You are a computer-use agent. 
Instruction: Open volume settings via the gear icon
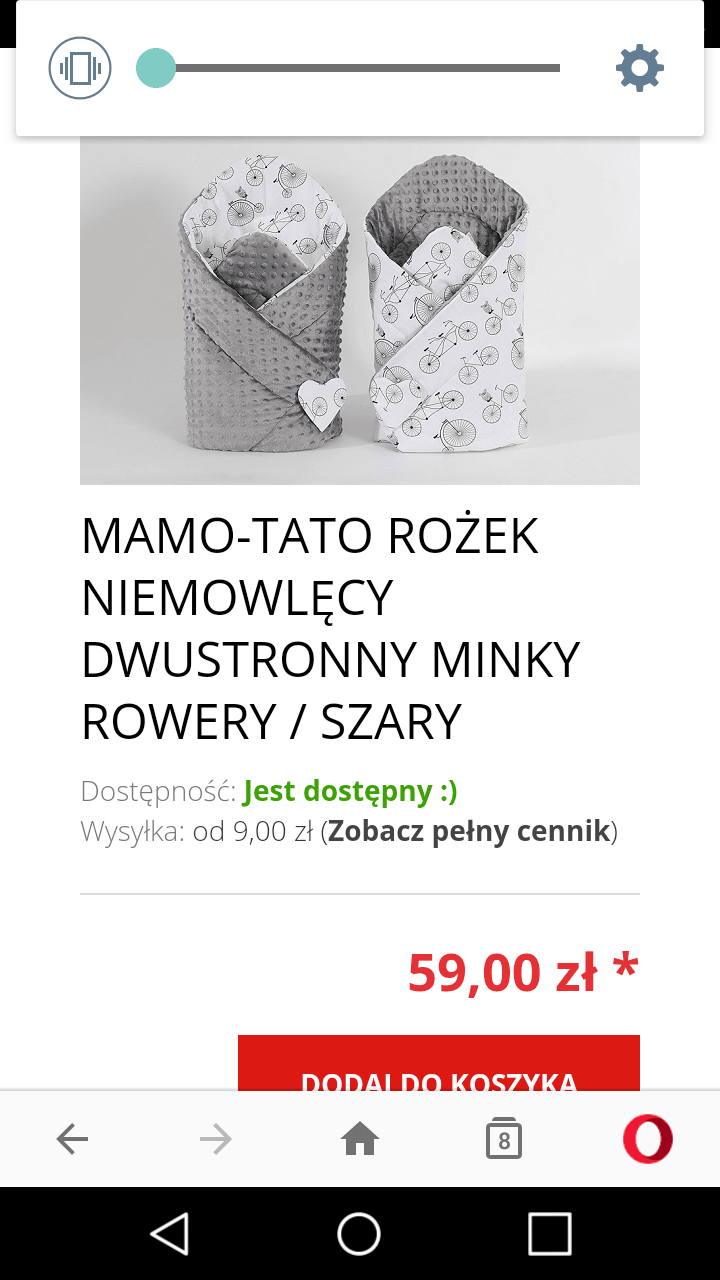click(640, 68)
